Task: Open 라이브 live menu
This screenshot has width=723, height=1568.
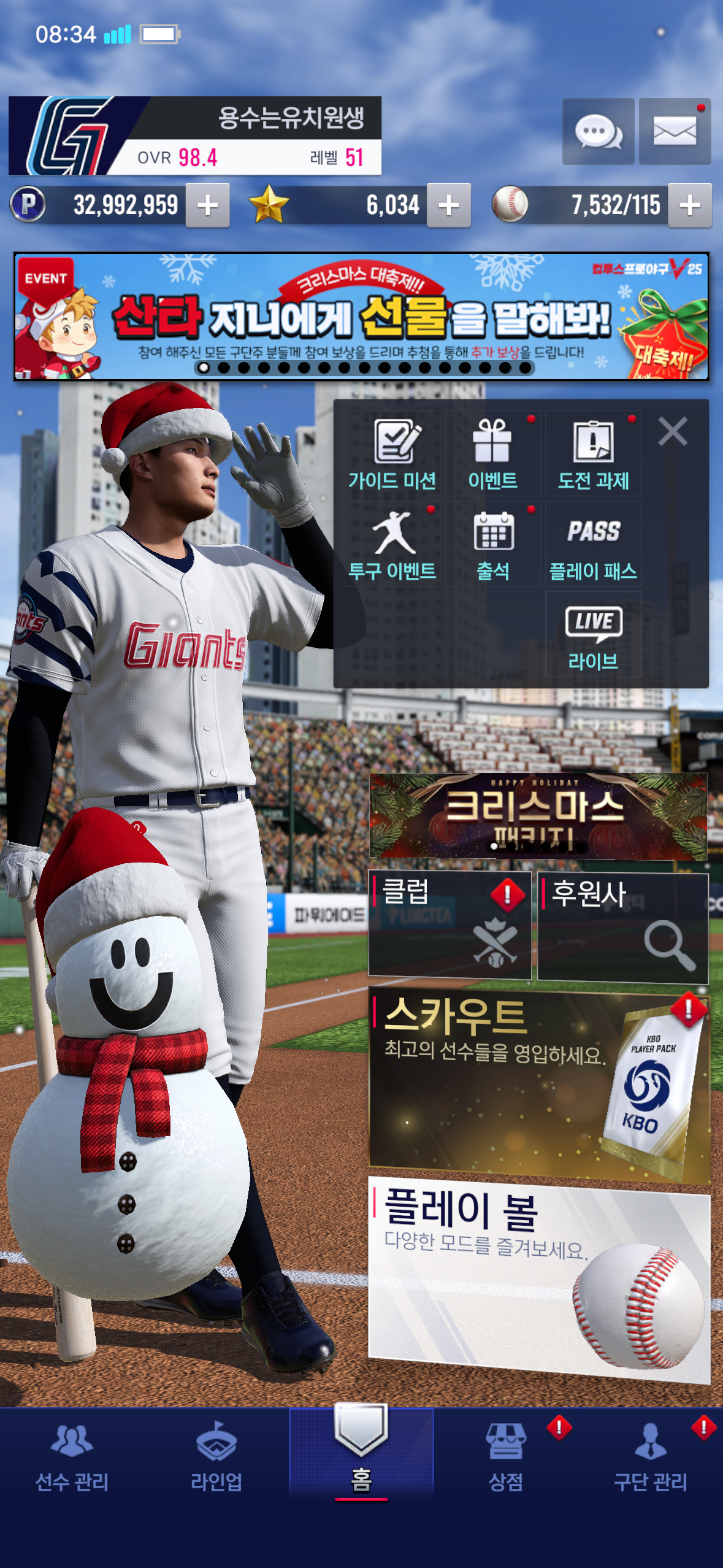Action: click(593, 636)
